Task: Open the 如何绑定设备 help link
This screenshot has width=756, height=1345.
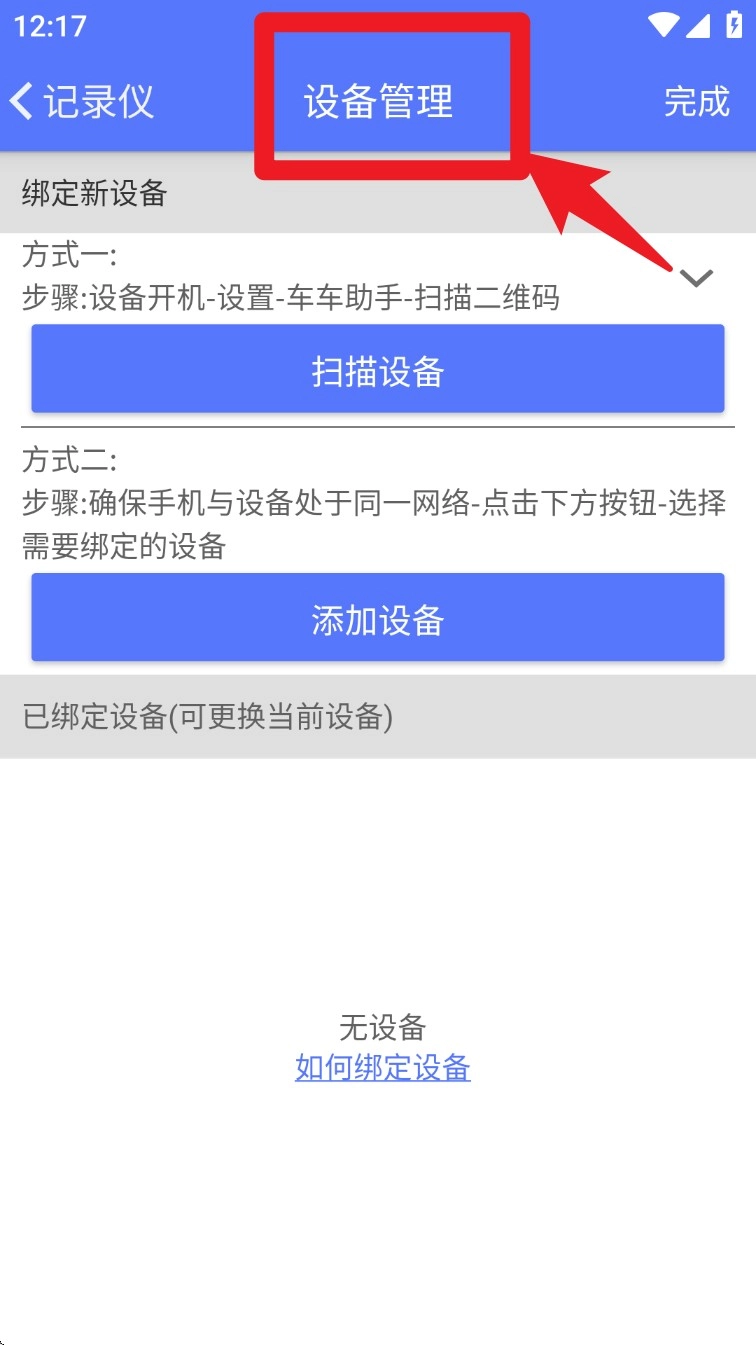Action: [383, 1068]
